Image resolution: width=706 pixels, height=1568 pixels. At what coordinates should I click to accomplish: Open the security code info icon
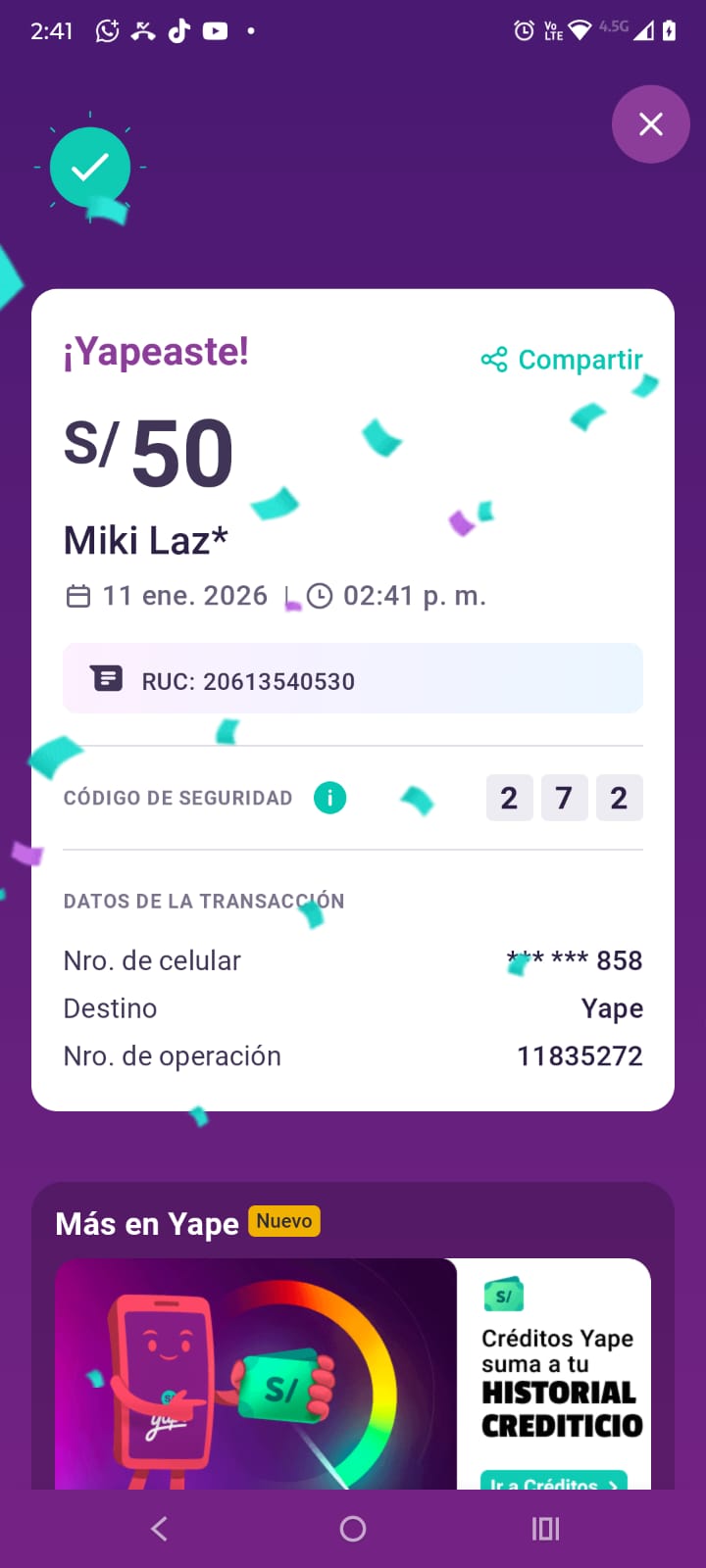(329, 798)
